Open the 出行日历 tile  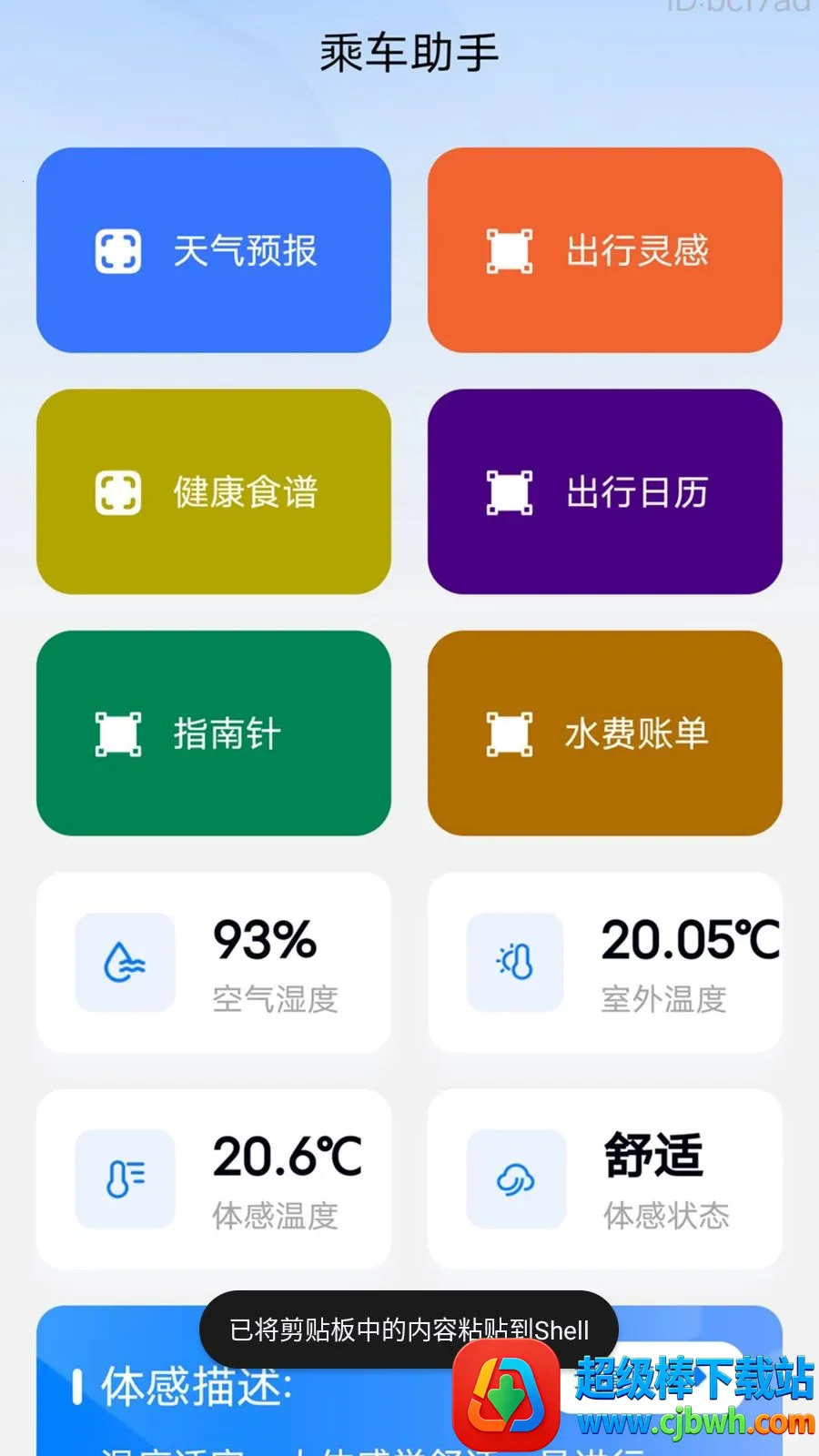point(605,492)
